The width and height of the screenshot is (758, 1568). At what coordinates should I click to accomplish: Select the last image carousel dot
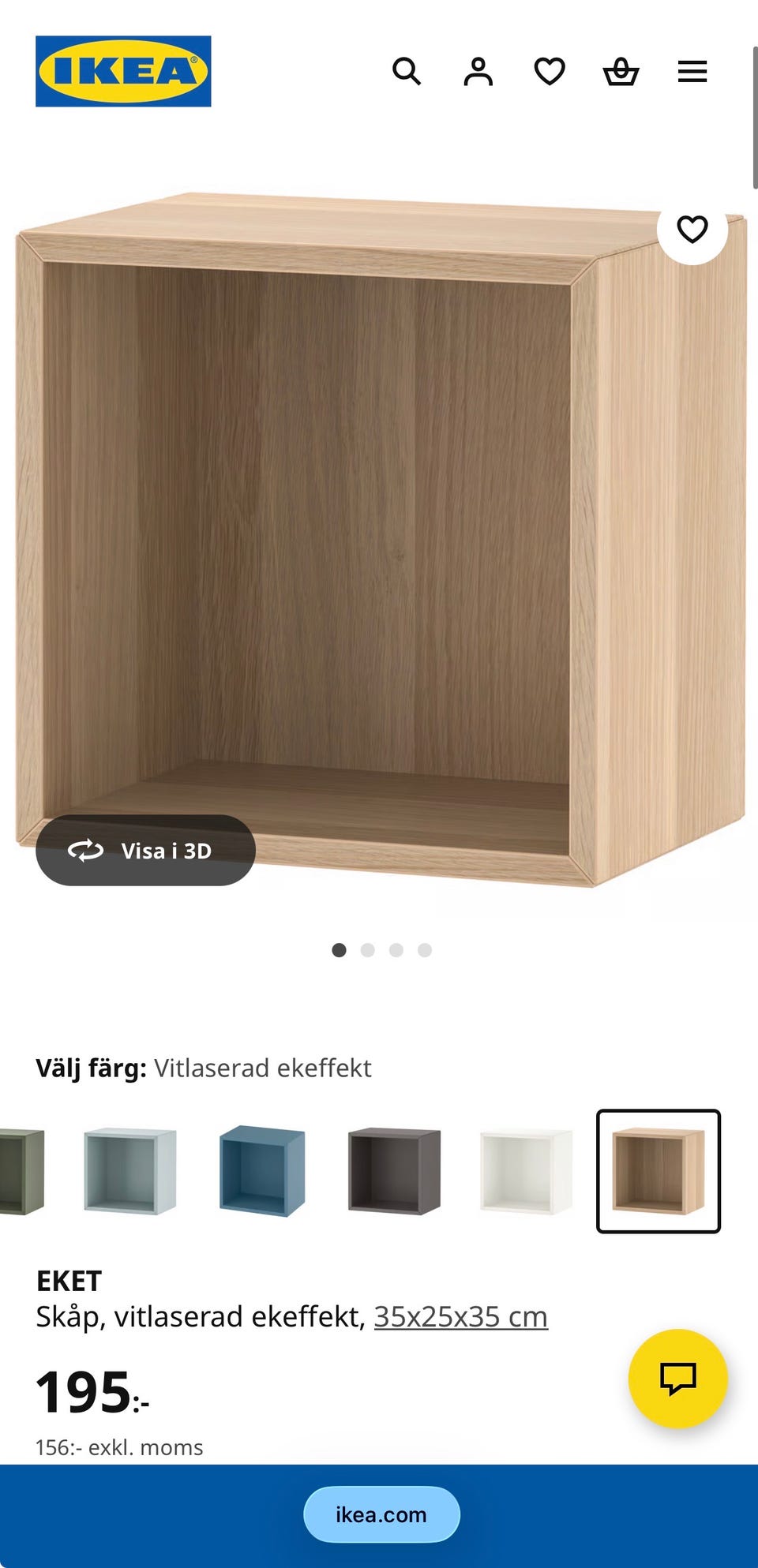(425, 951)
